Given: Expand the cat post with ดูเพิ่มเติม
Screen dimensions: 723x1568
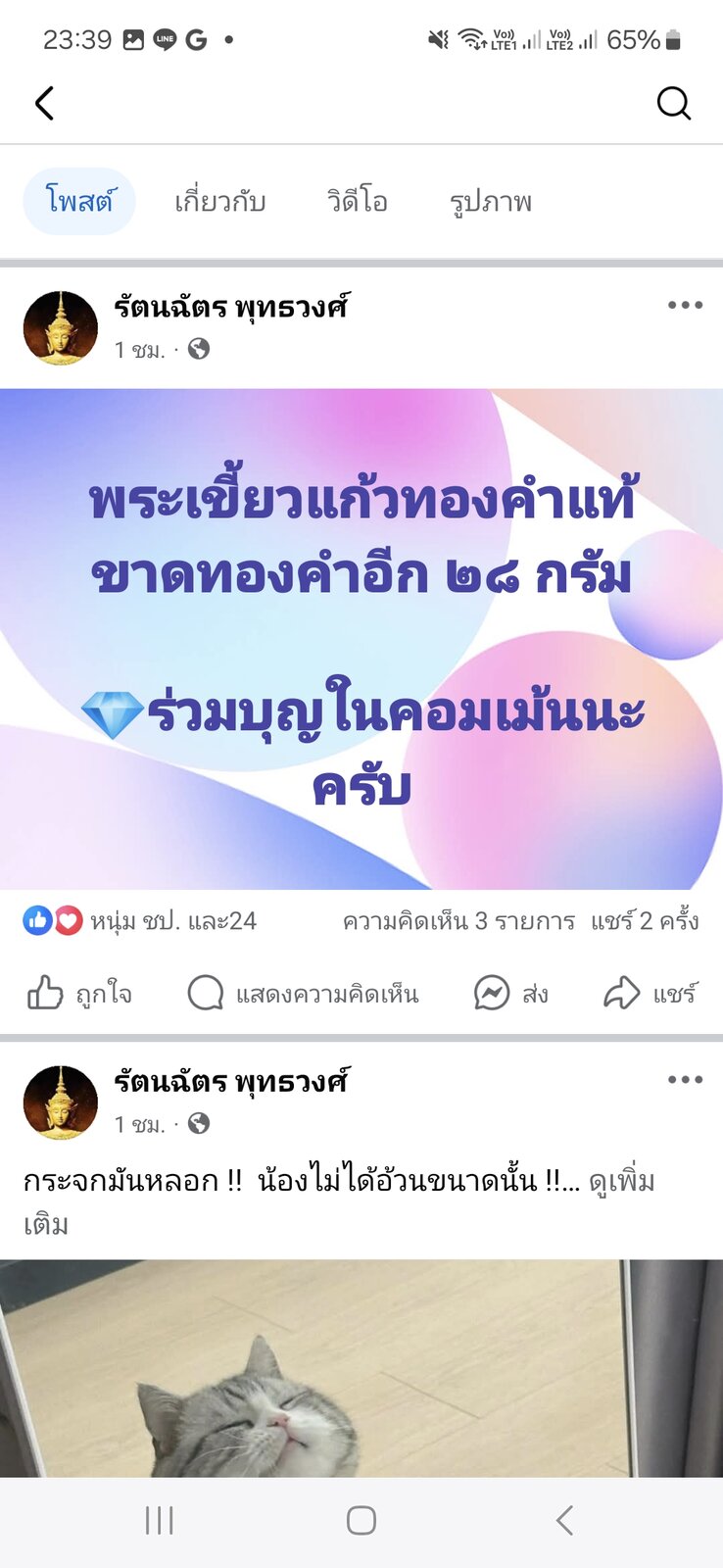Looking at the screenshot, I should 339,1202.
